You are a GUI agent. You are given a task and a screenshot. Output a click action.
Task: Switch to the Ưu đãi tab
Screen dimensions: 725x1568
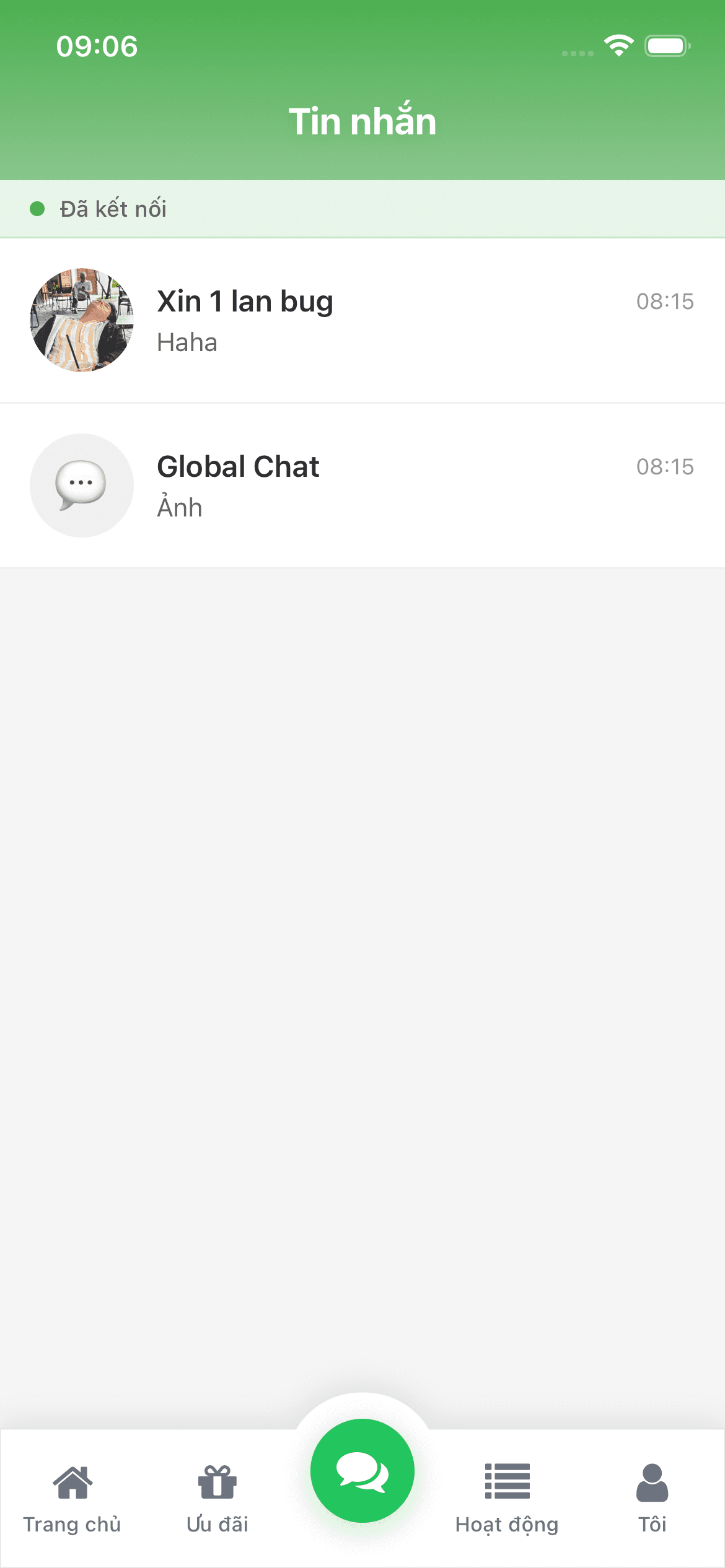point(217,1497)
